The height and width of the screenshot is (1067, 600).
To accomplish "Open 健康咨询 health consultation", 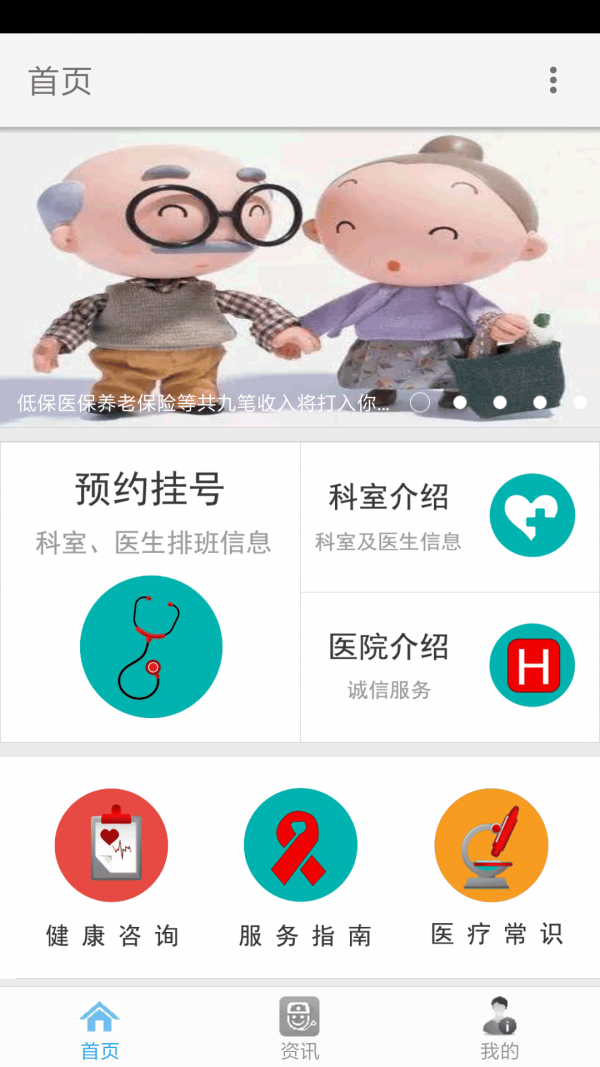I will [111, 867].
